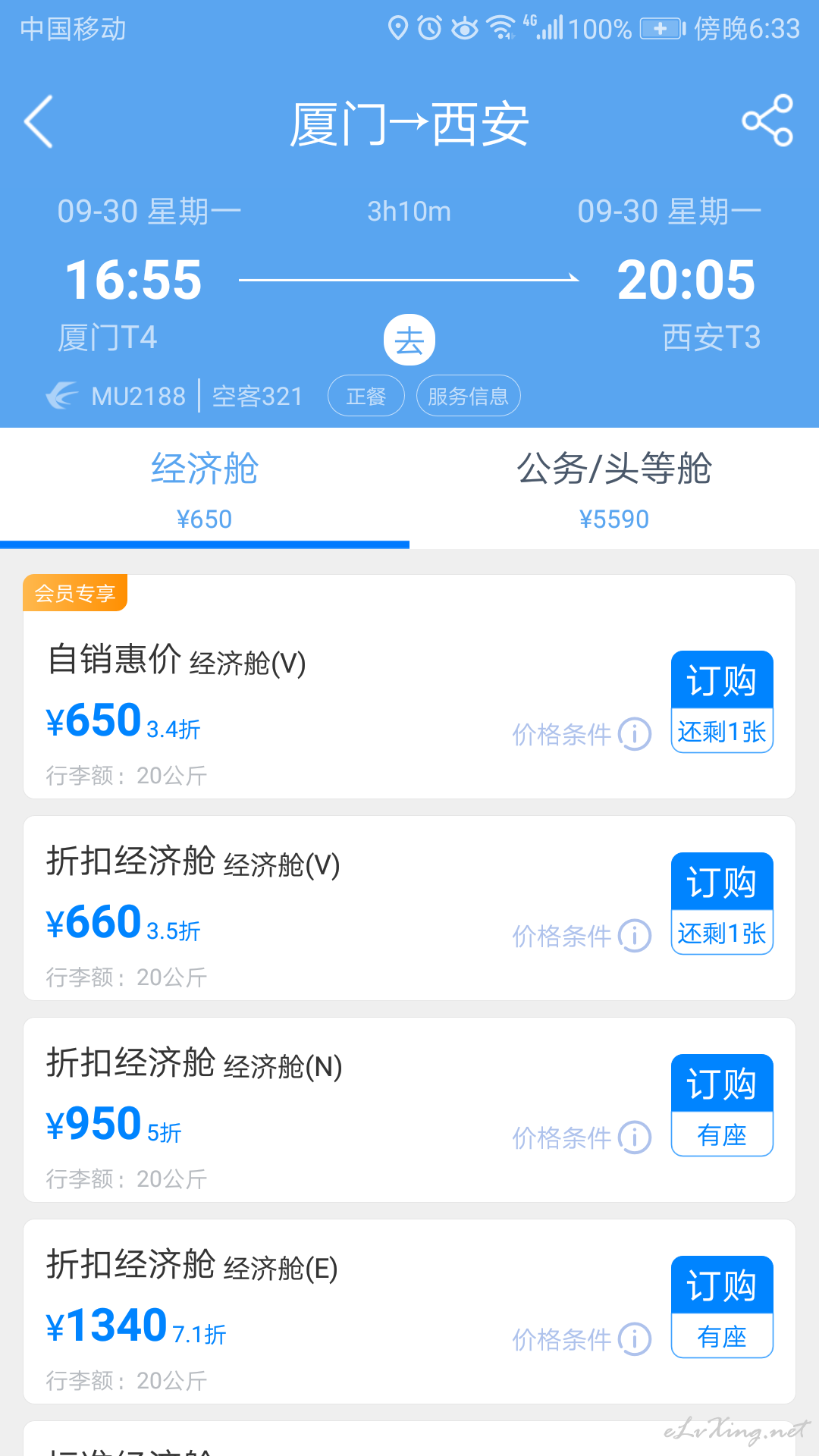The height and width of the screenshot is (1456, 819).
Task: Switch to the 公务/头等舱 tab
Action: 614,488
